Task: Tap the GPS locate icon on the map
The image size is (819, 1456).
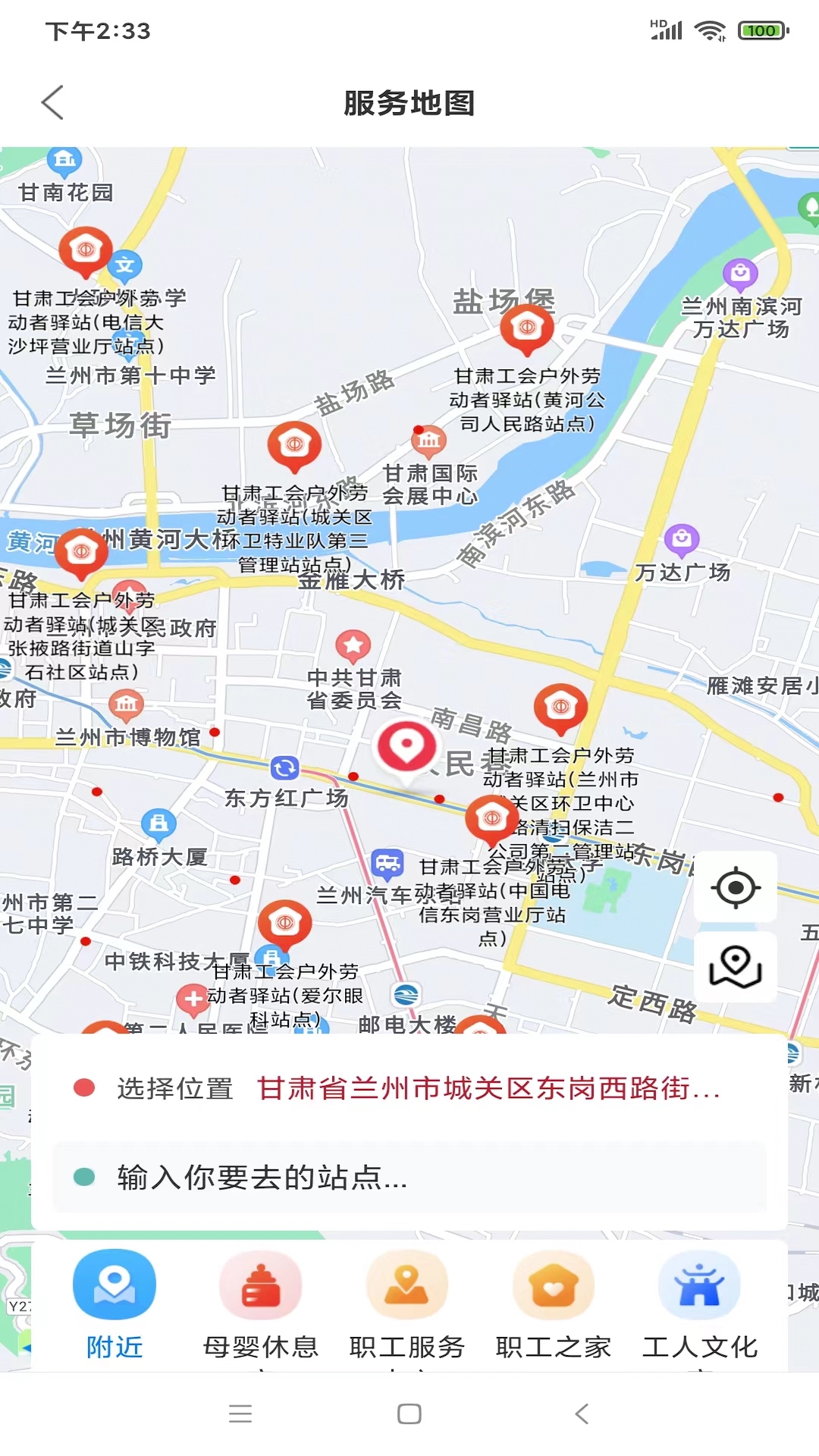Action: tap(734, 887)
